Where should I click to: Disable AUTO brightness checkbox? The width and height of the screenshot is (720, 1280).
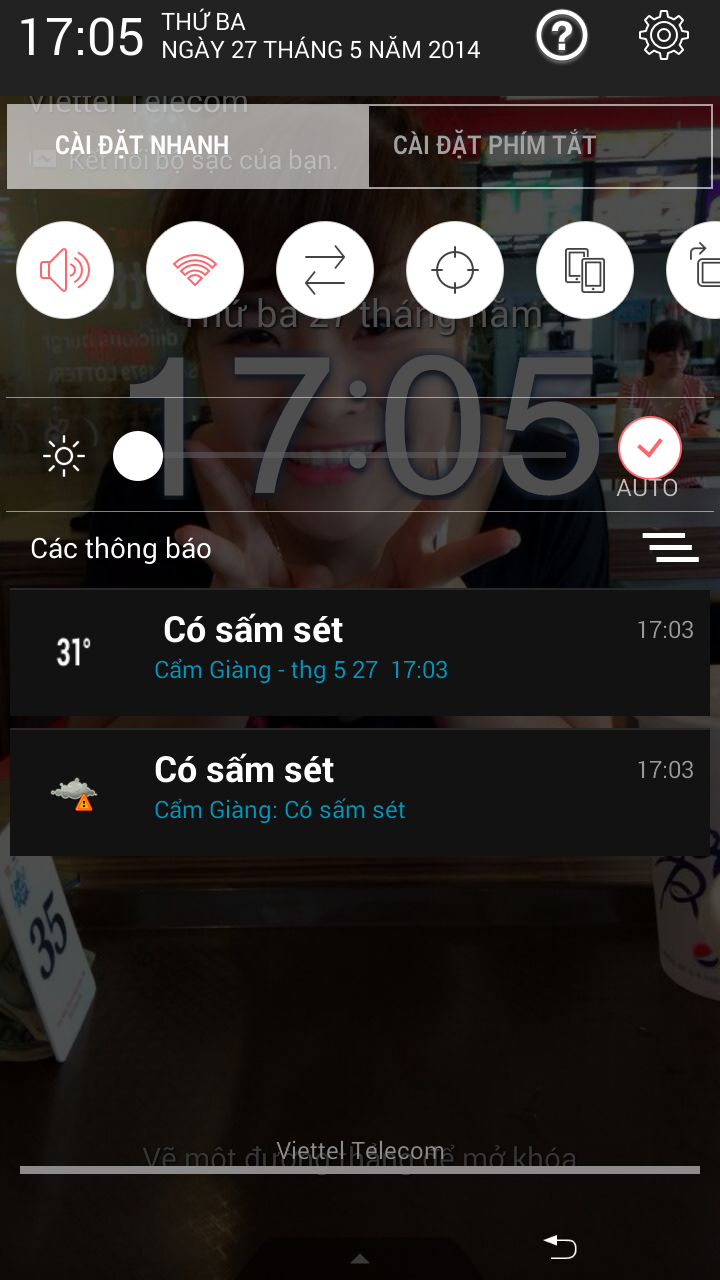pyautogui.click(x=649, y=450)
